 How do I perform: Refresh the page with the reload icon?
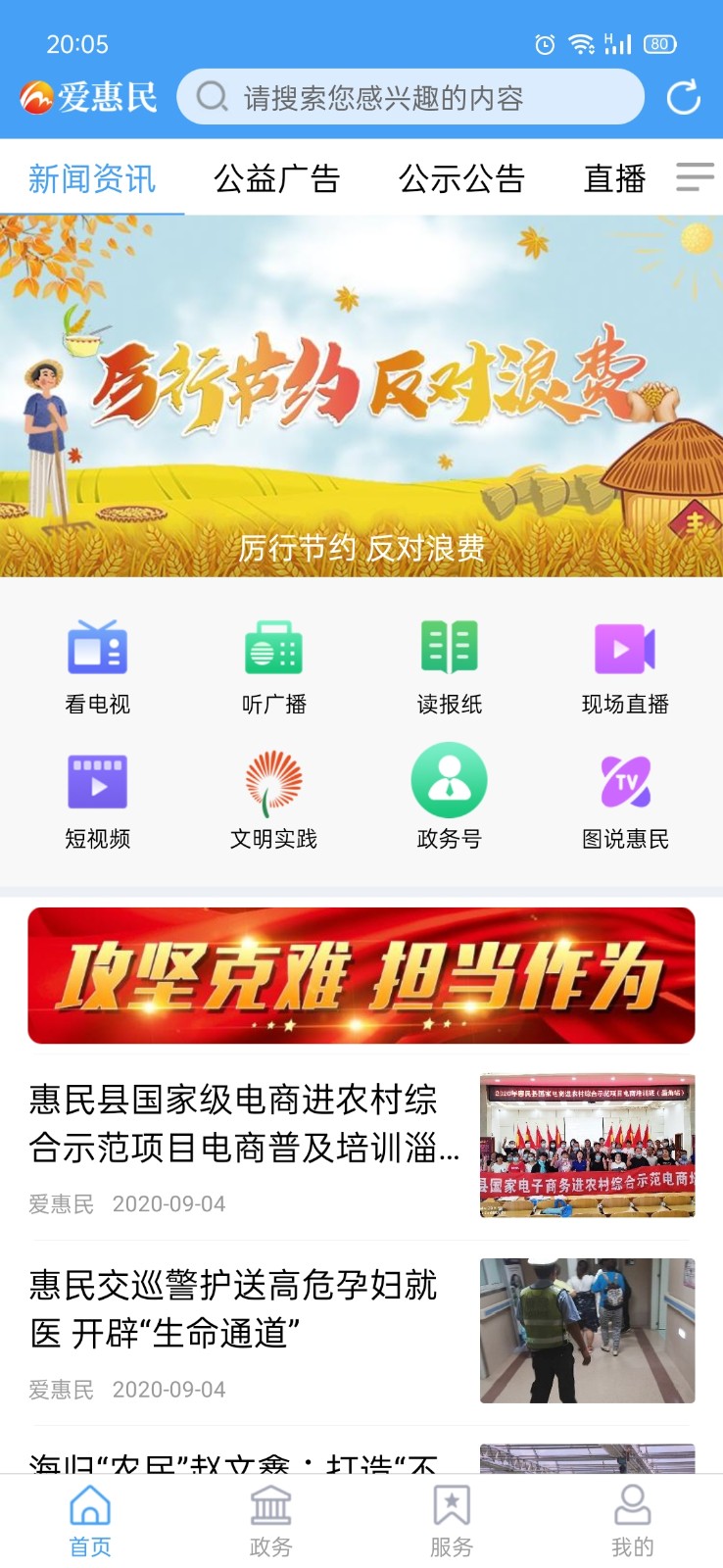point(683,97)
